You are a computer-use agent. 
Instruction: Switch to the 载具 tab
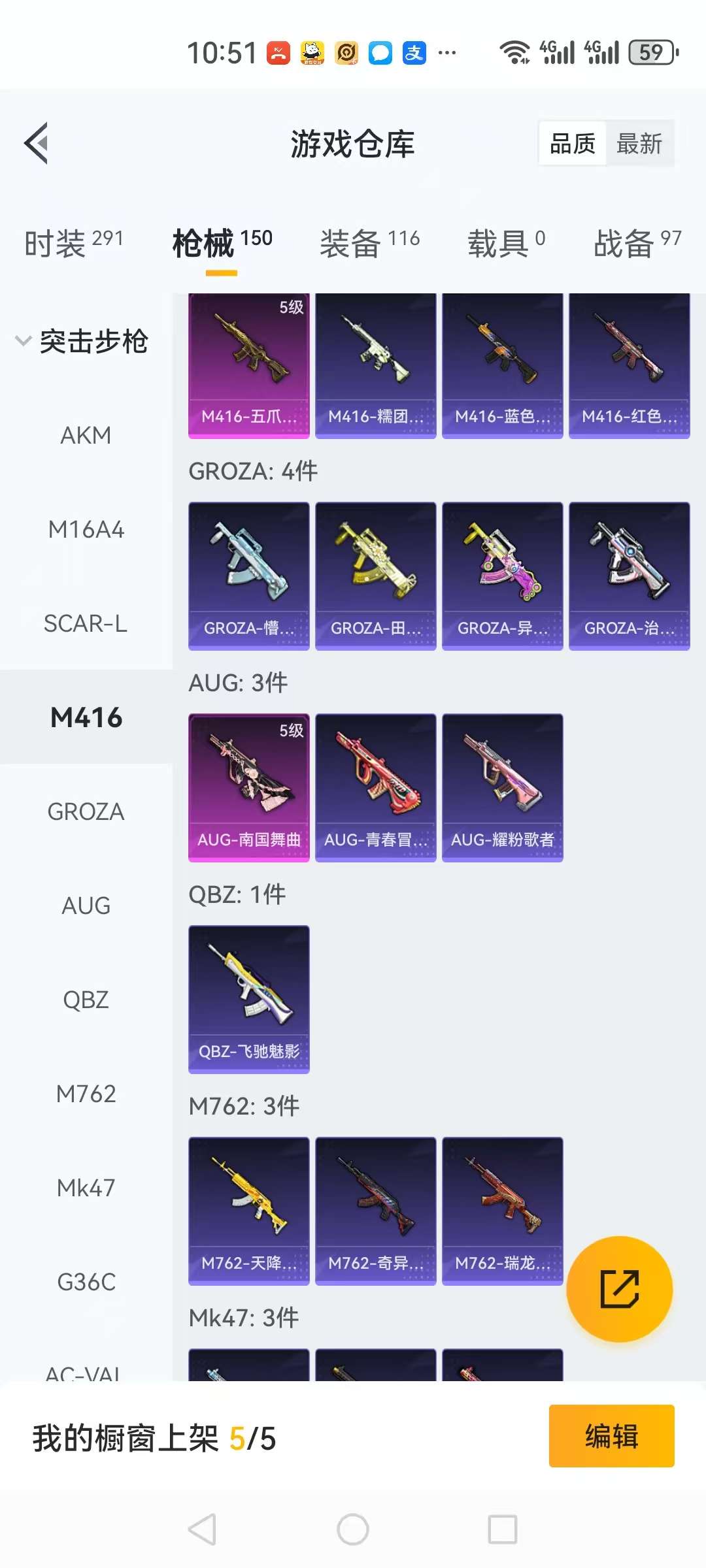pos(506,242)
